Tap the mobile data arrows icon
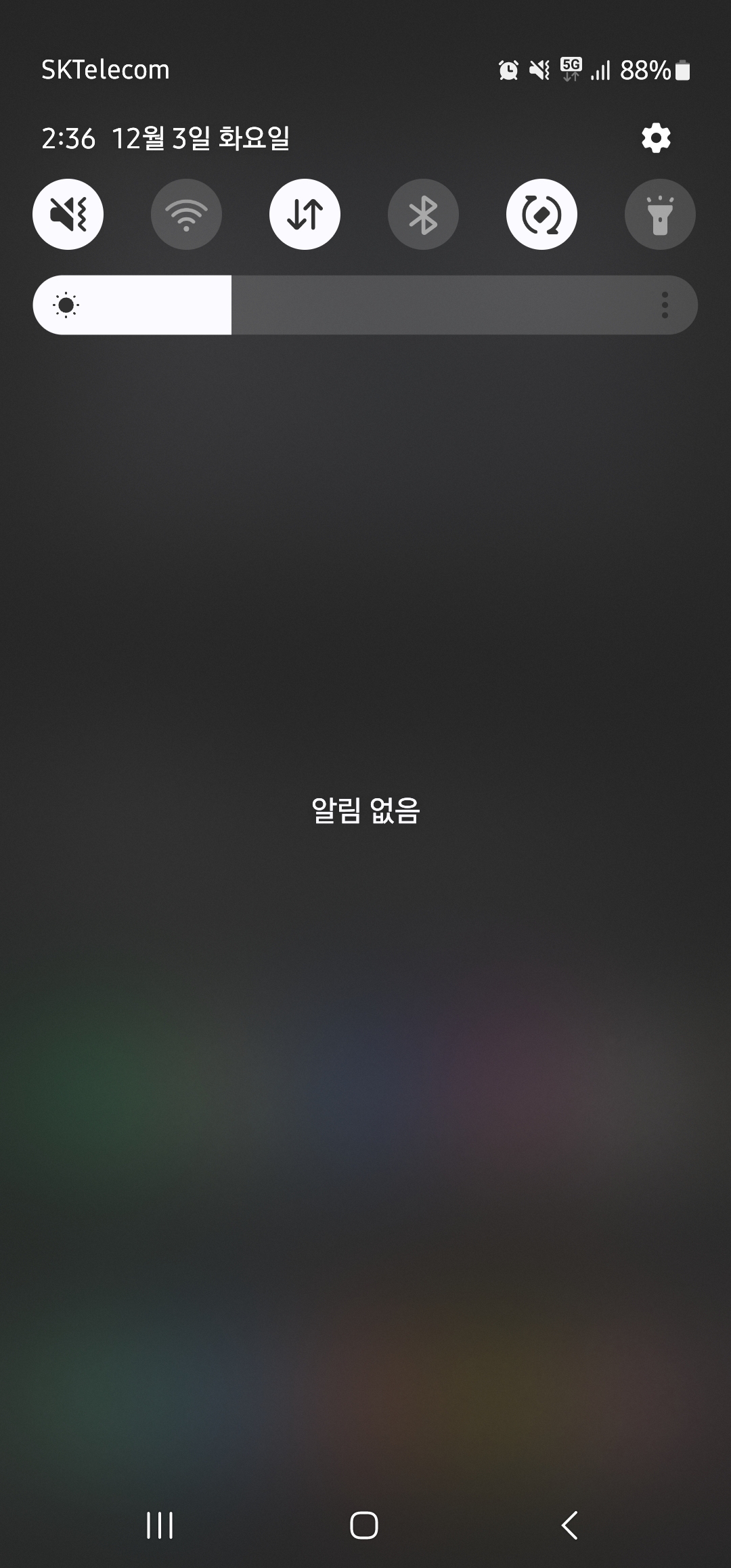The height and width of the screenshot is (1568, 731). click(x=305, y=213)
